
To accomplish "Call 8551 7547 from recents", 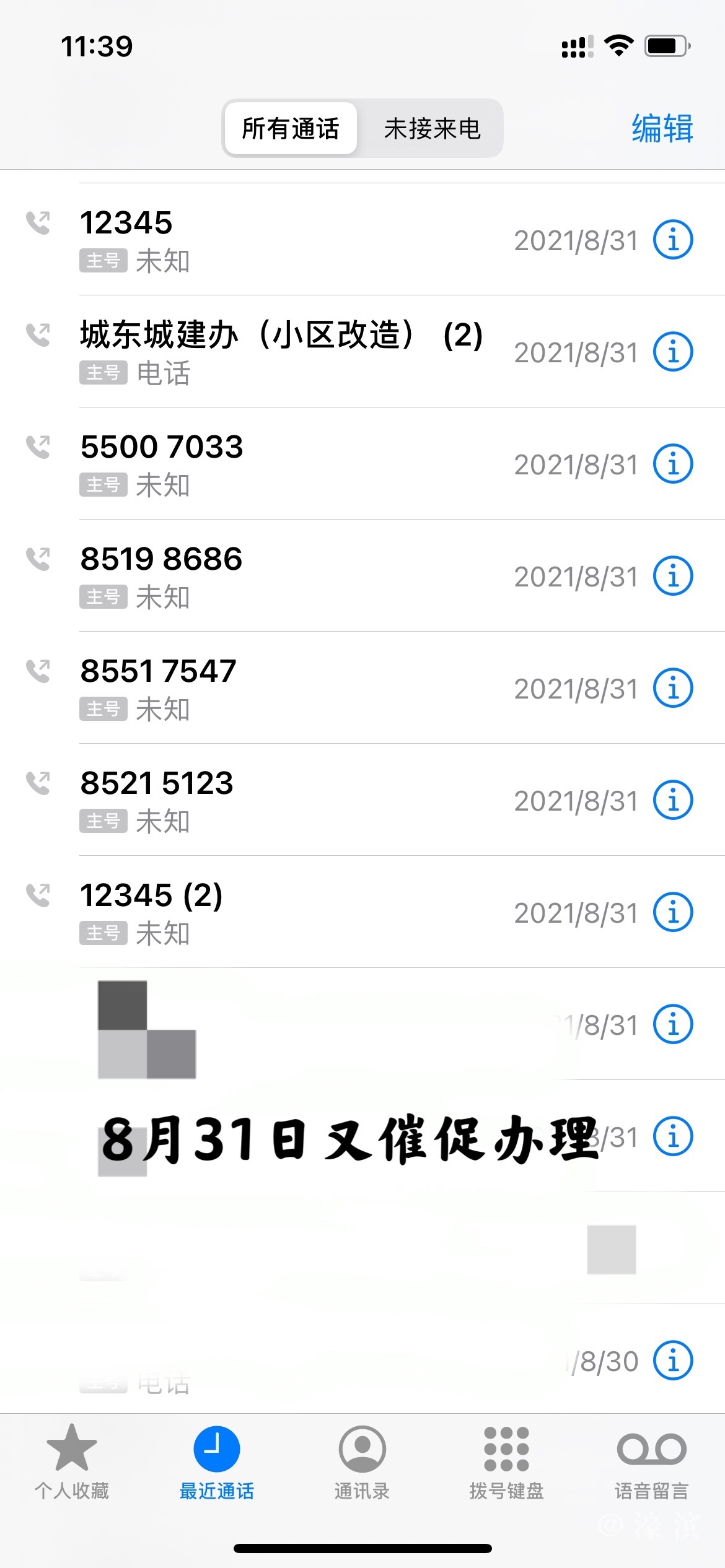I will click(248, 688).
